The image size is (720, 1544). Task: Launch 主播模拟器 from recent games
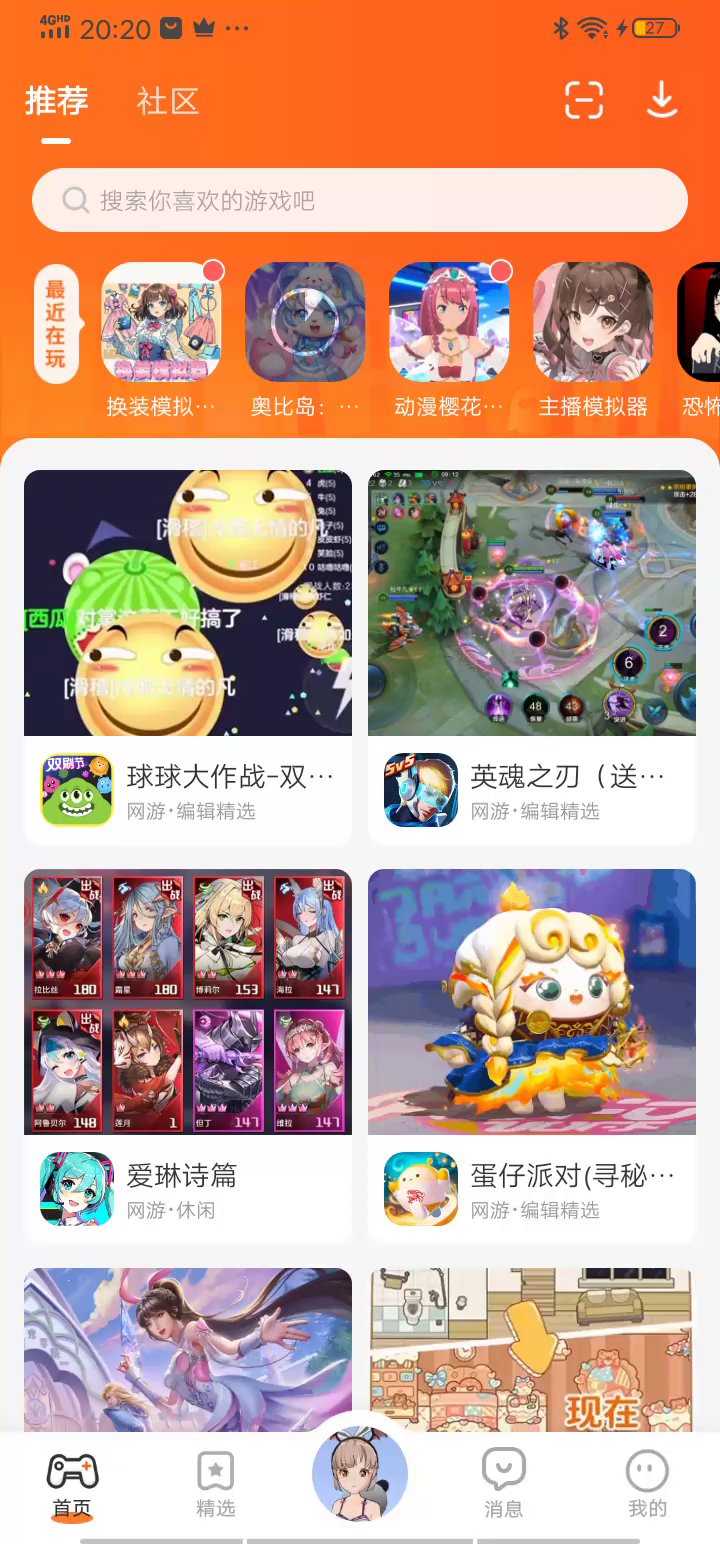[593, 322]
